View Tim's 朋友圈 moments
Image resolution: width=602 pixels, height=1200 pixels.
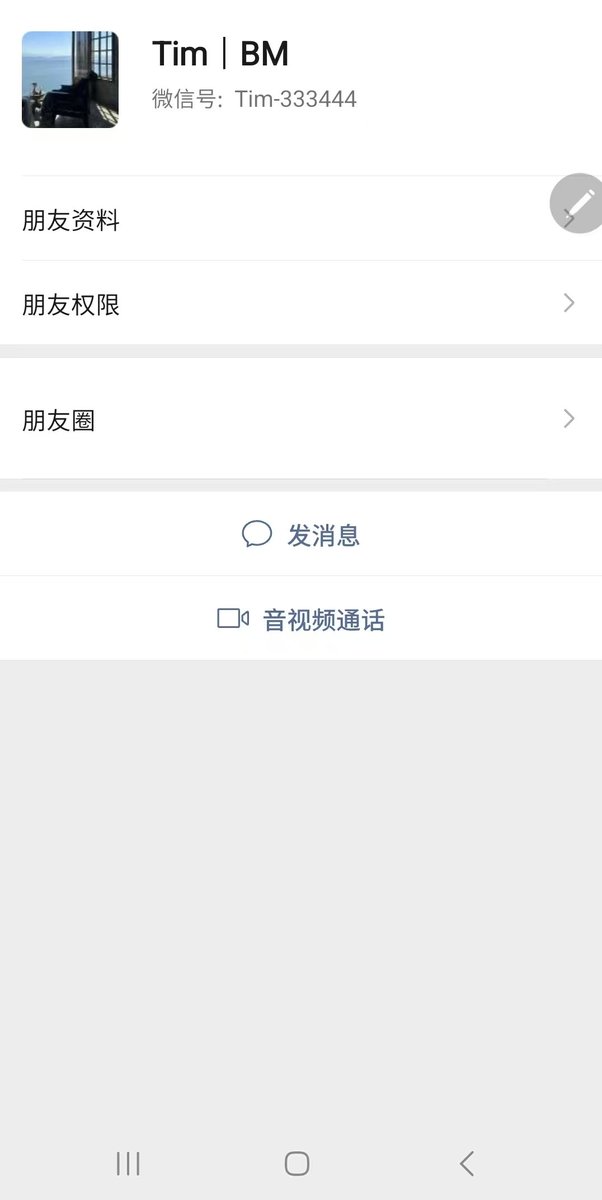301,419
